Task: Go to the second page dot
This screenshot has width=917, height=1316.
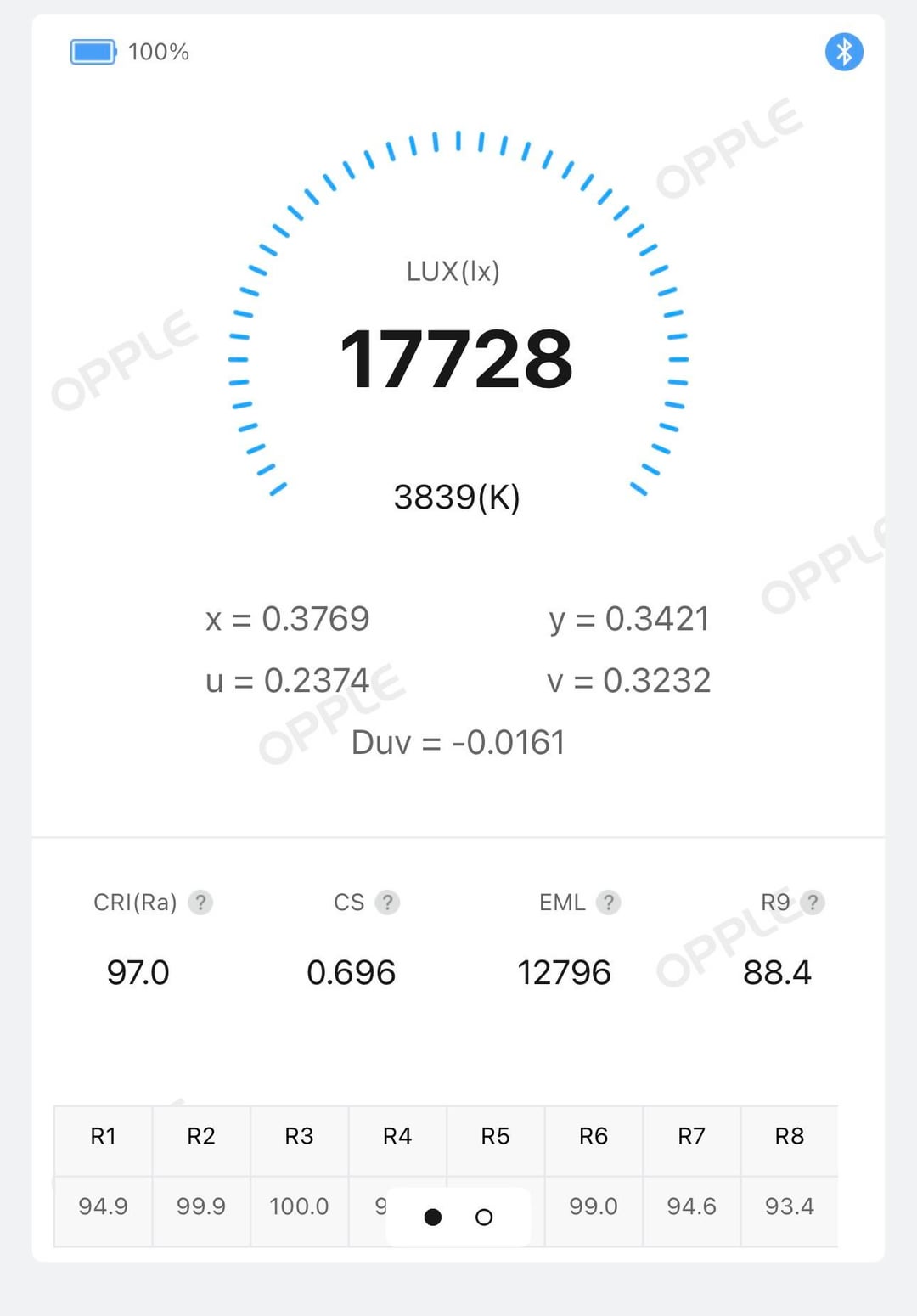Action: [484, 1218]
